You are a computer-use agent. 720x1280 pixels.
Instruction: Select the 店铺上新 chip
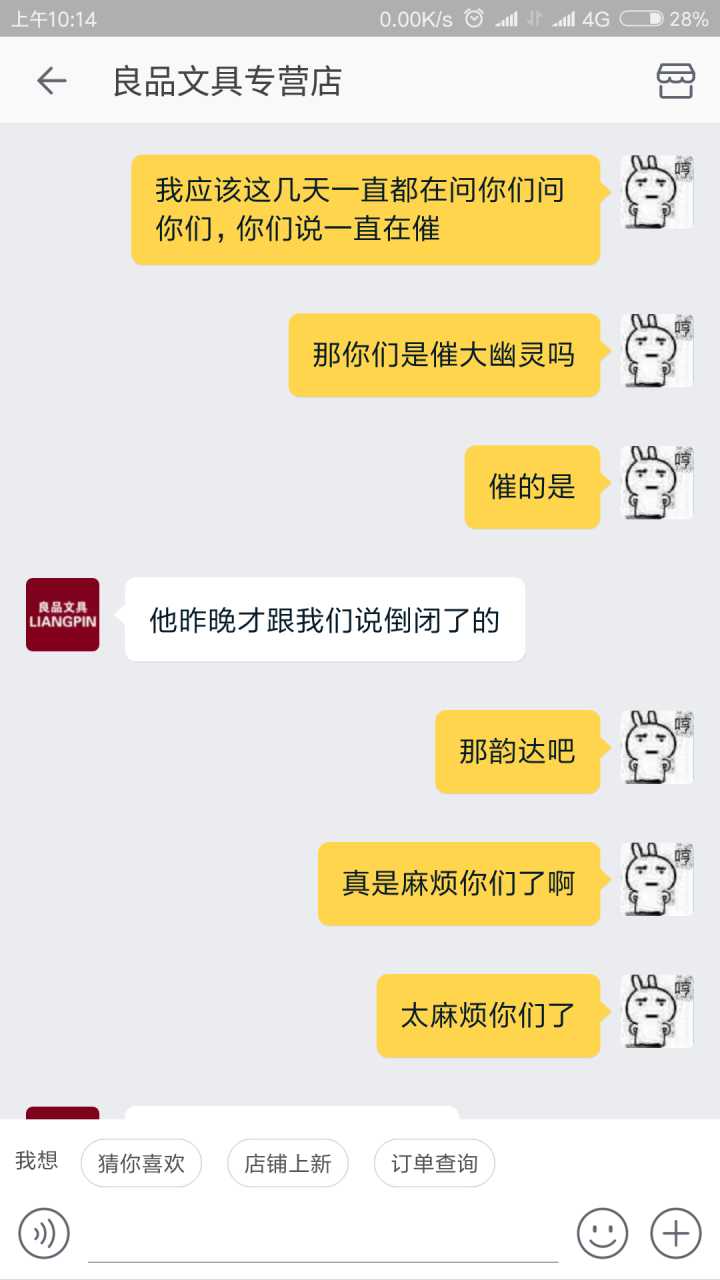(x=288, y=1163)
